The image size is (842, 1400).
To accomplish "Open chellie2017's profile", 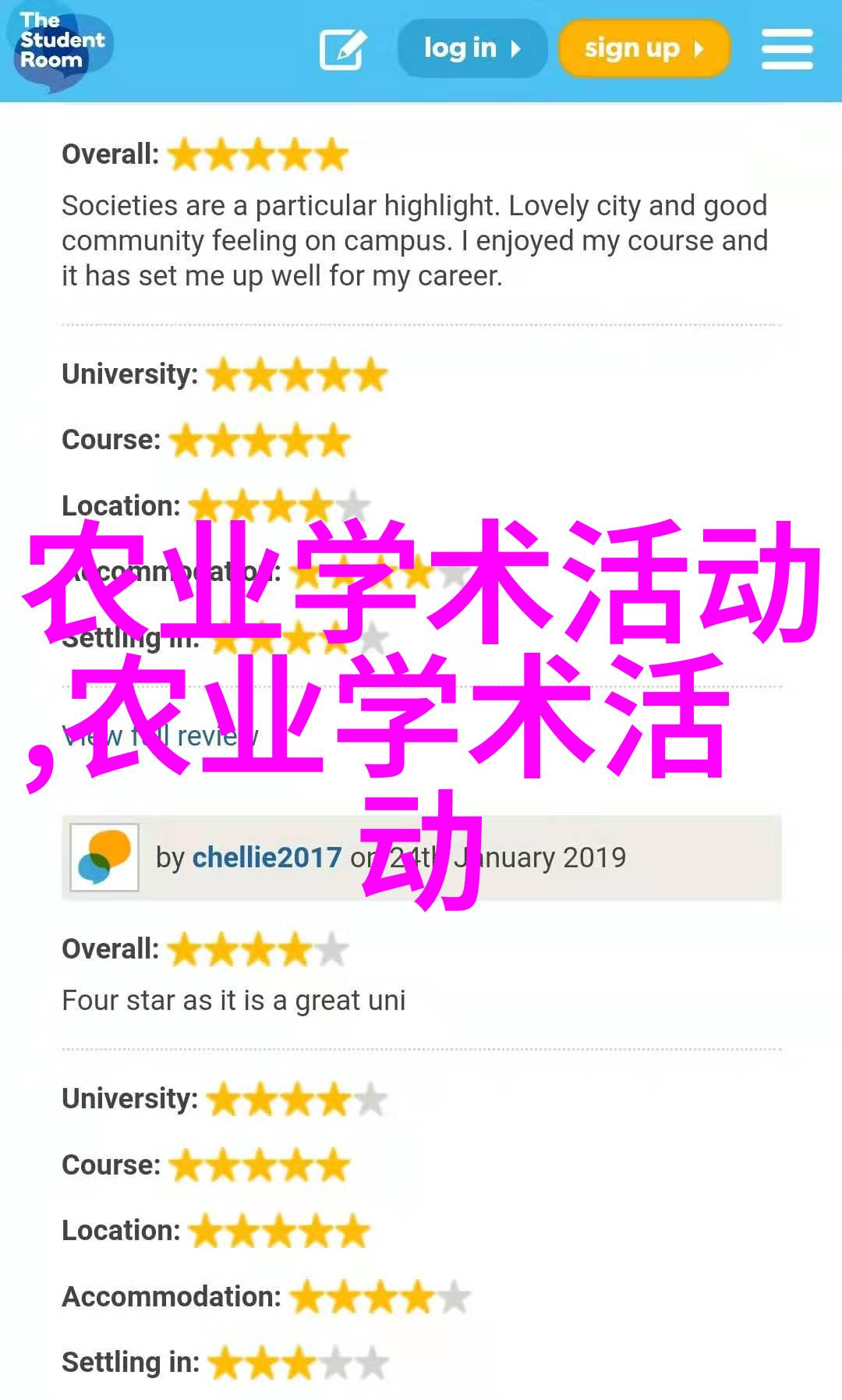I will coord(267,858).
